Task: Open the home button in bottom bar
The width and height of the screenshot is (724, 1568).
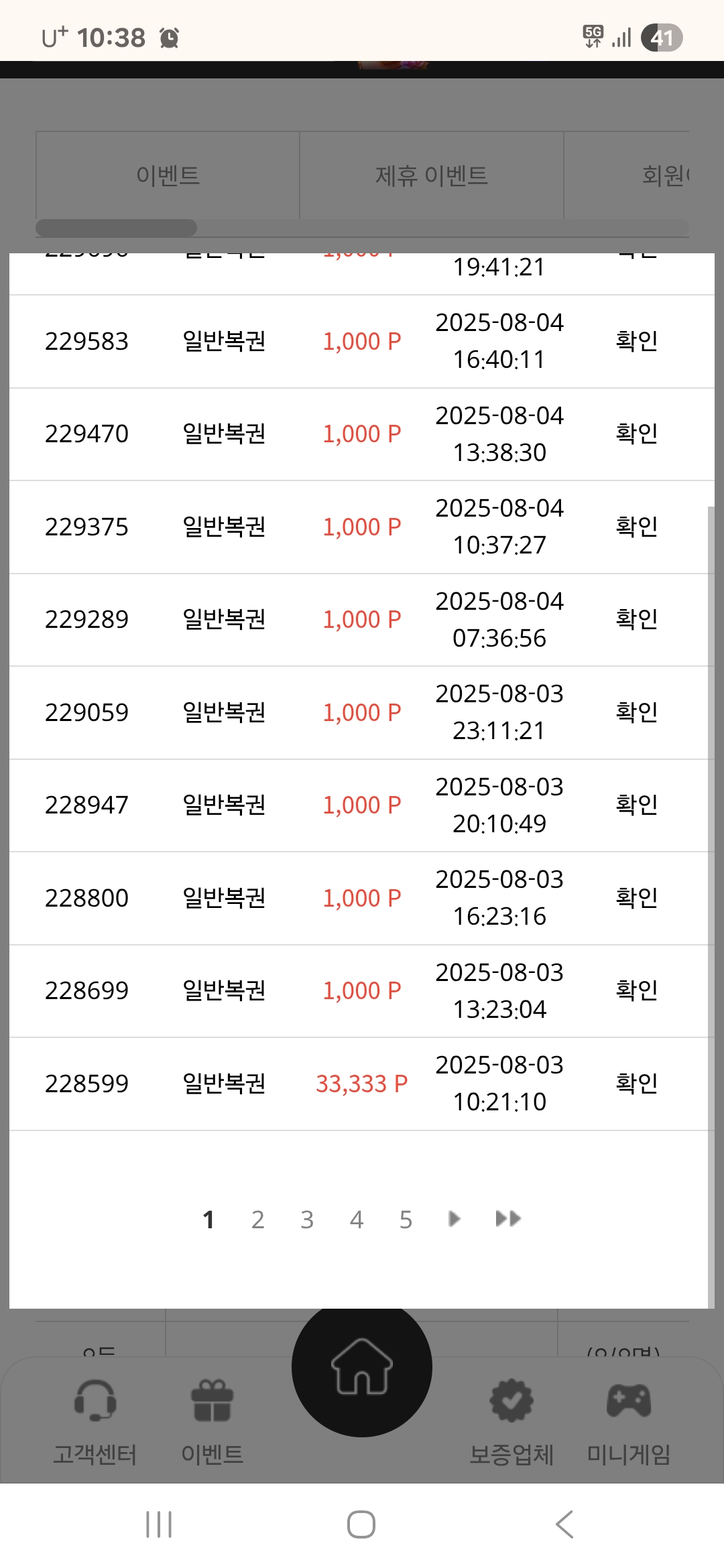Action: tap(362, 1367)
